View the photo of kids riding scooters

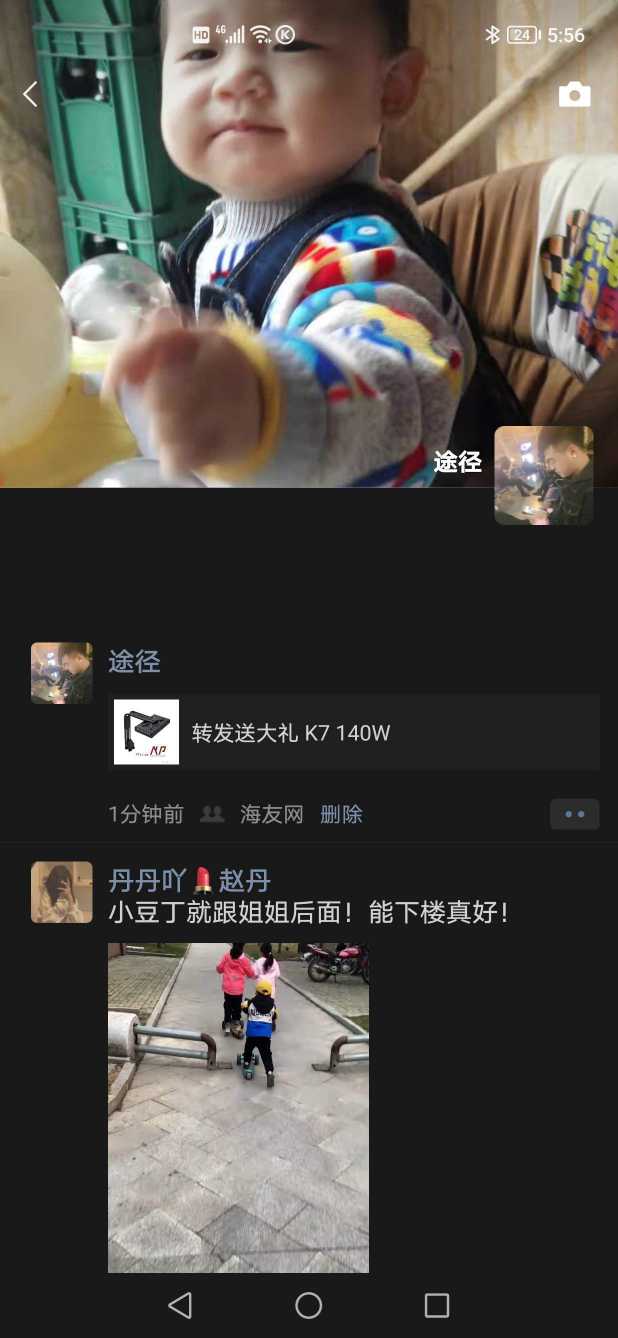238,1107
